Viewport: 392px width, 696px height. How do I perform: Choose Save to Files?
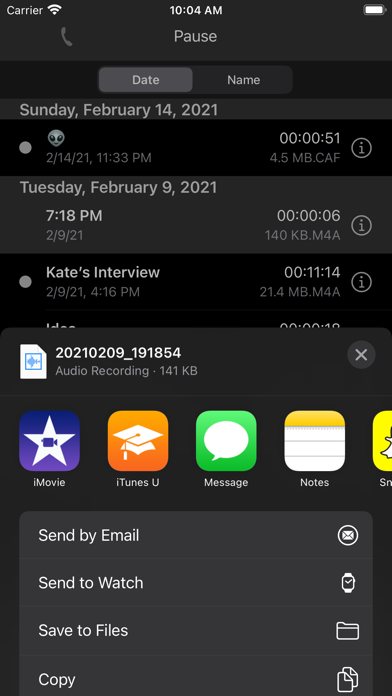[196, 631]
